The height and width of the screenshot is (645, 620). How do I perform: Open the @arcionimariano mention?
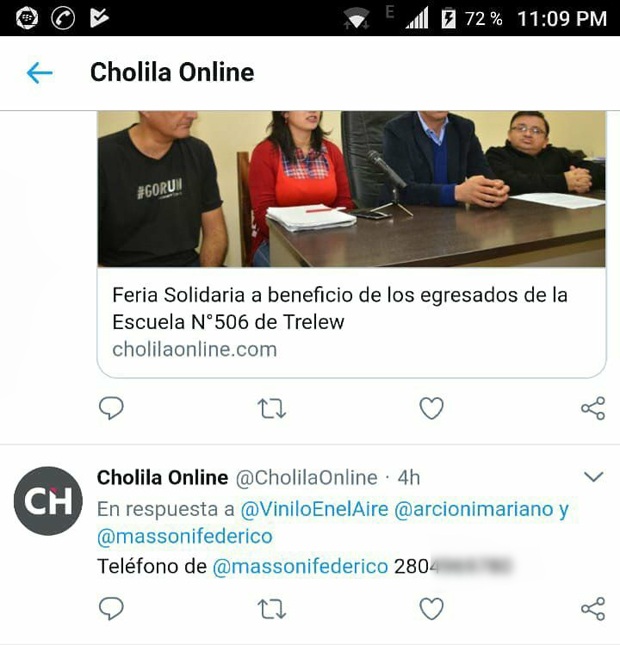[x=474, y=509]
